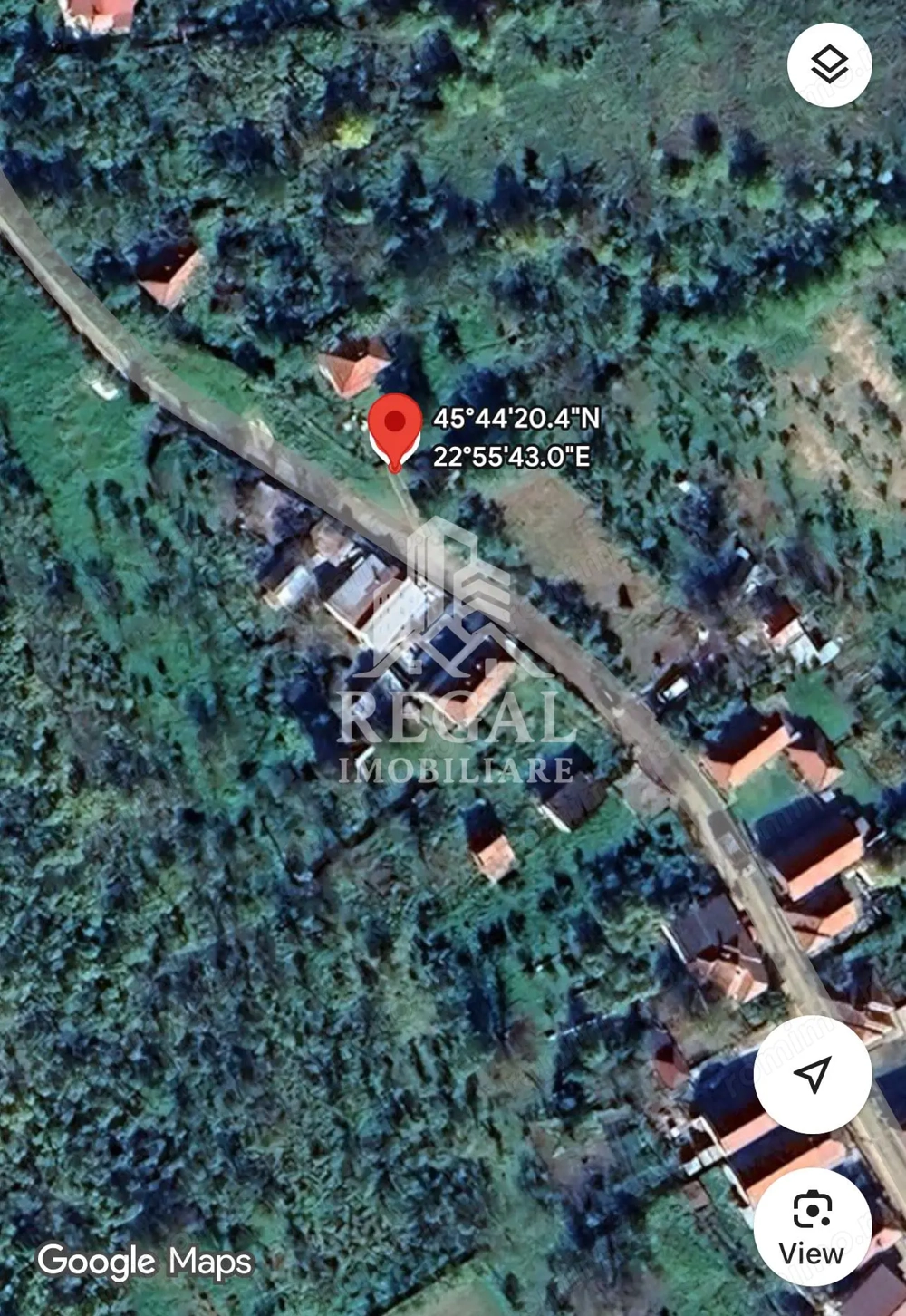Select the coordinates label 45°44'20.4"N

[x=516, y=419]
